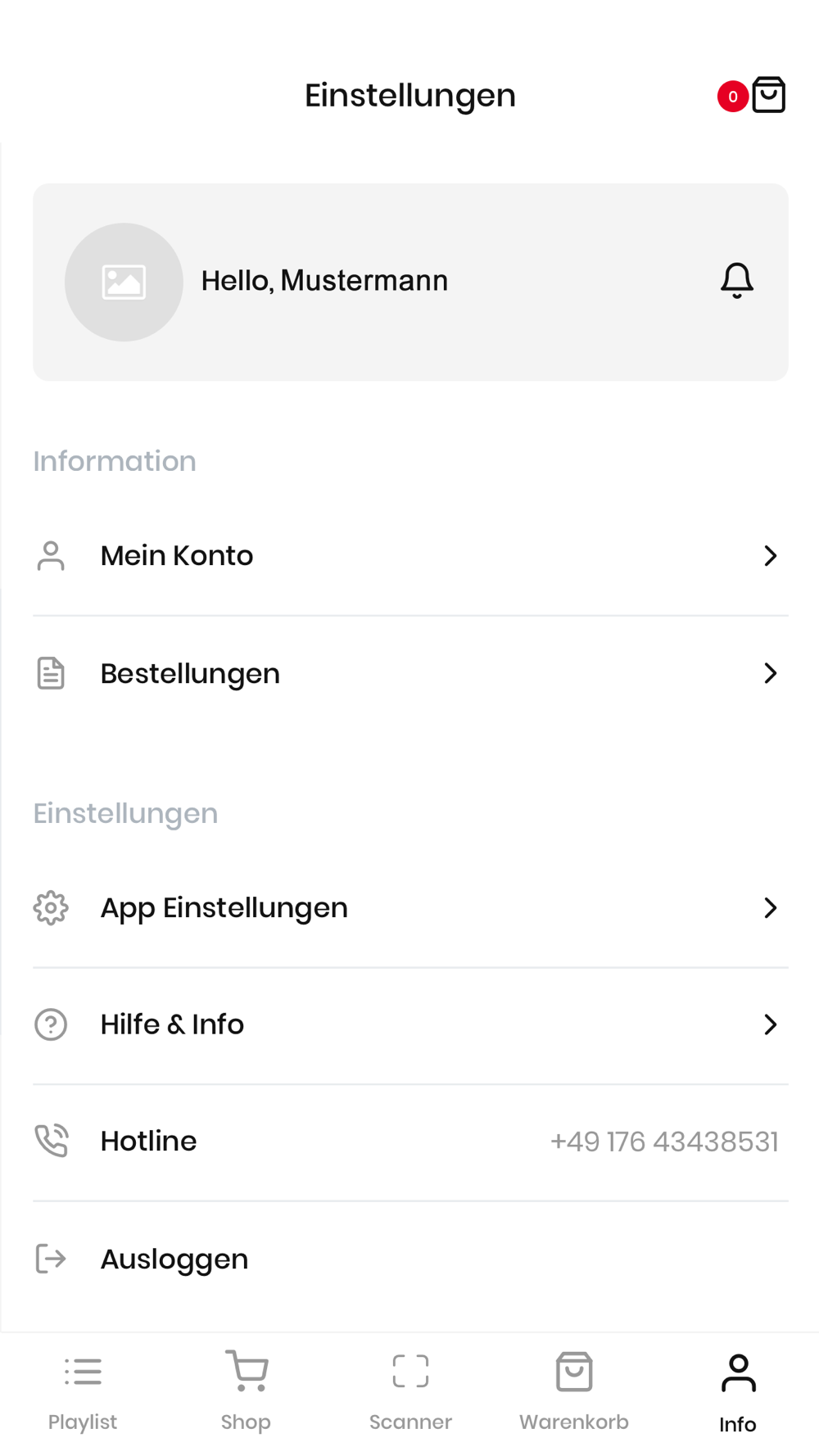Open Hilfe & Info

410,1025
